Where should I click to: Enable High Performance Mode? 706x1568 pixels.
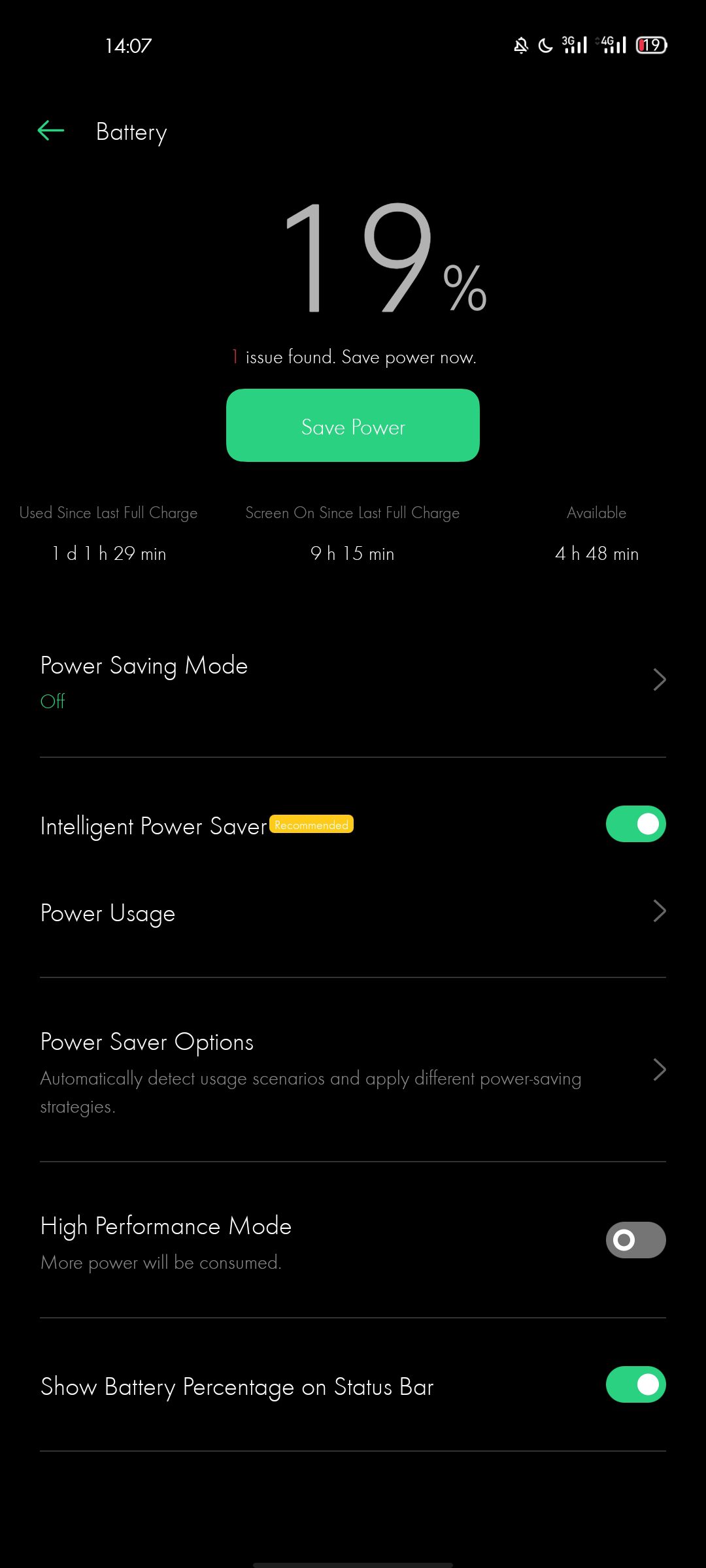(635, 1239)
